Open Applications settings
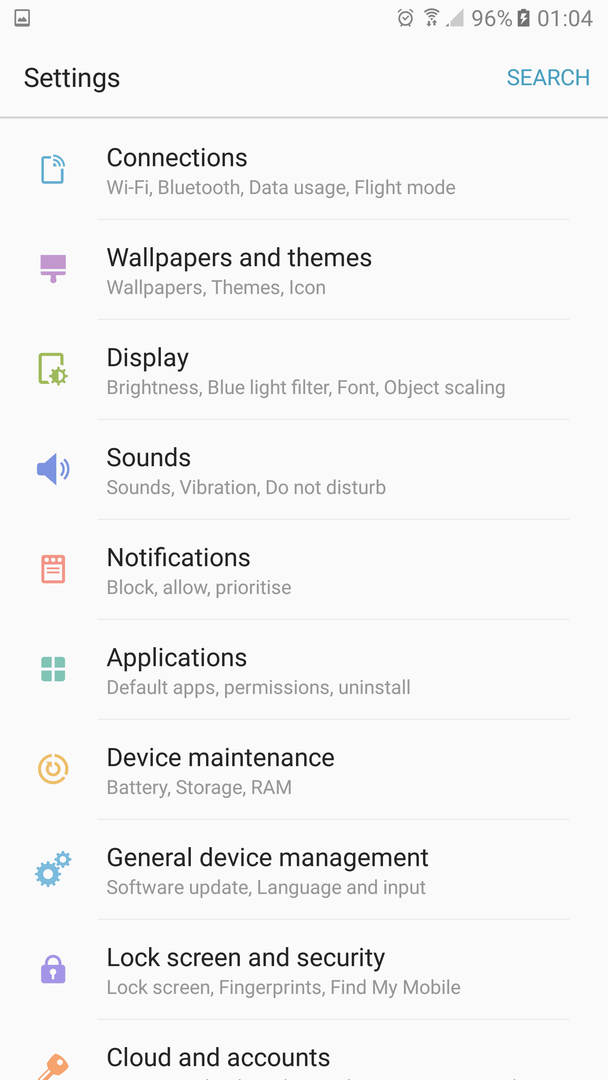608x1080 pixels. click(x=304, y=669)
